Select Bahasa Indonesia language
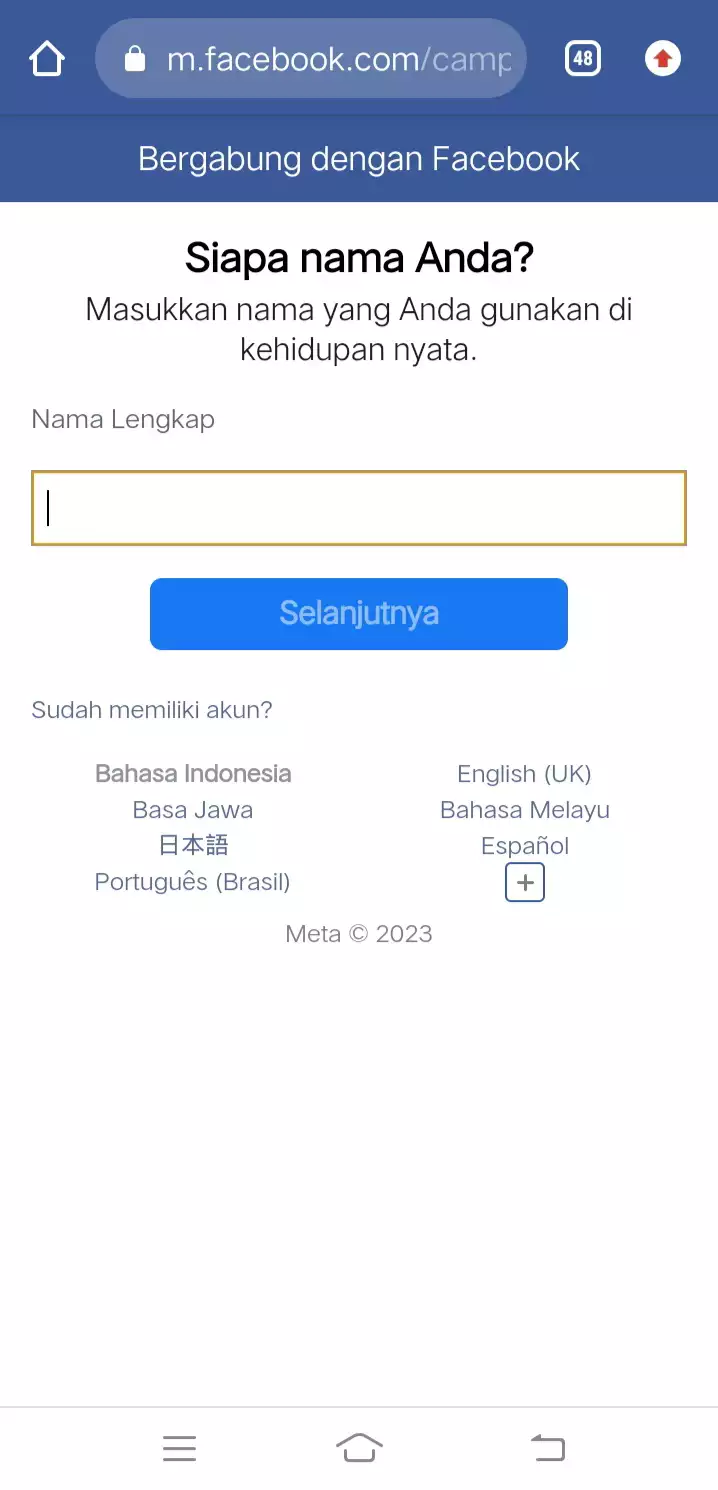718x1490 pixels. pos(193,773)
